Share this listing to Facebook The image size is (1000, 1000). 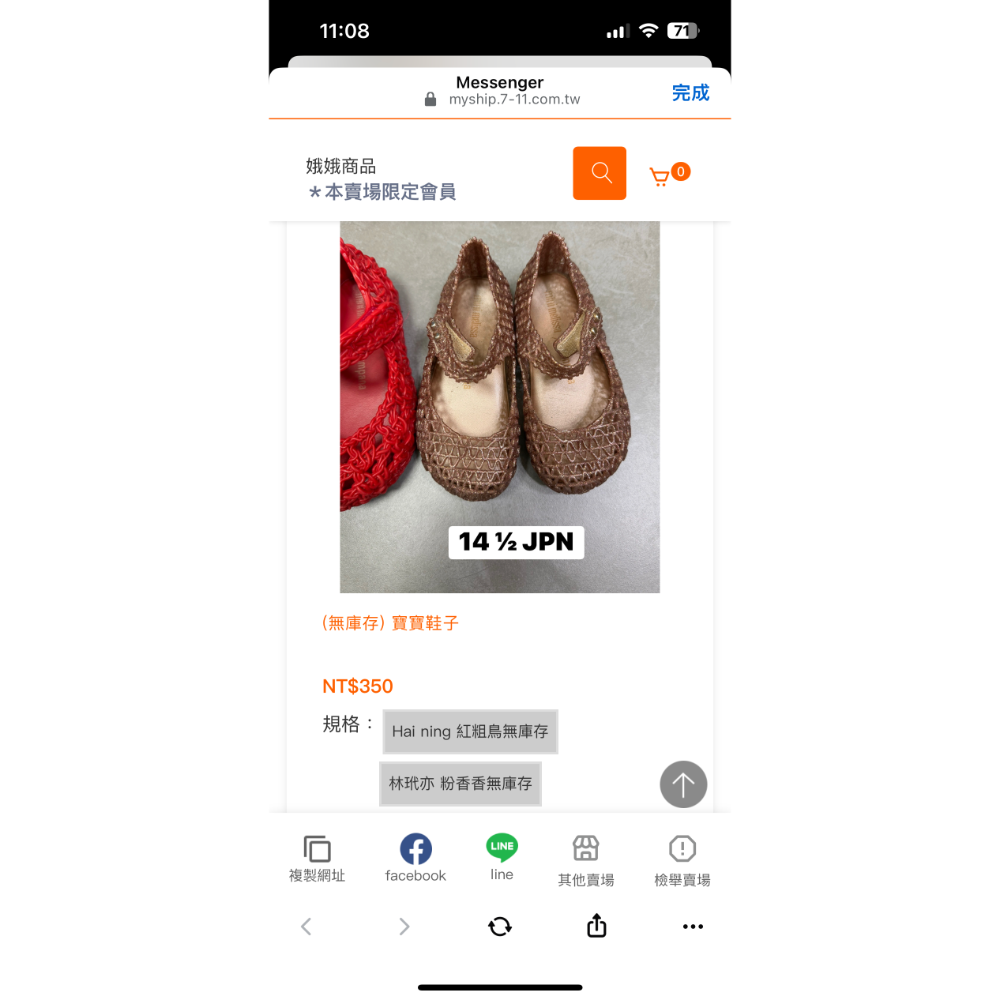pos(415,859)
